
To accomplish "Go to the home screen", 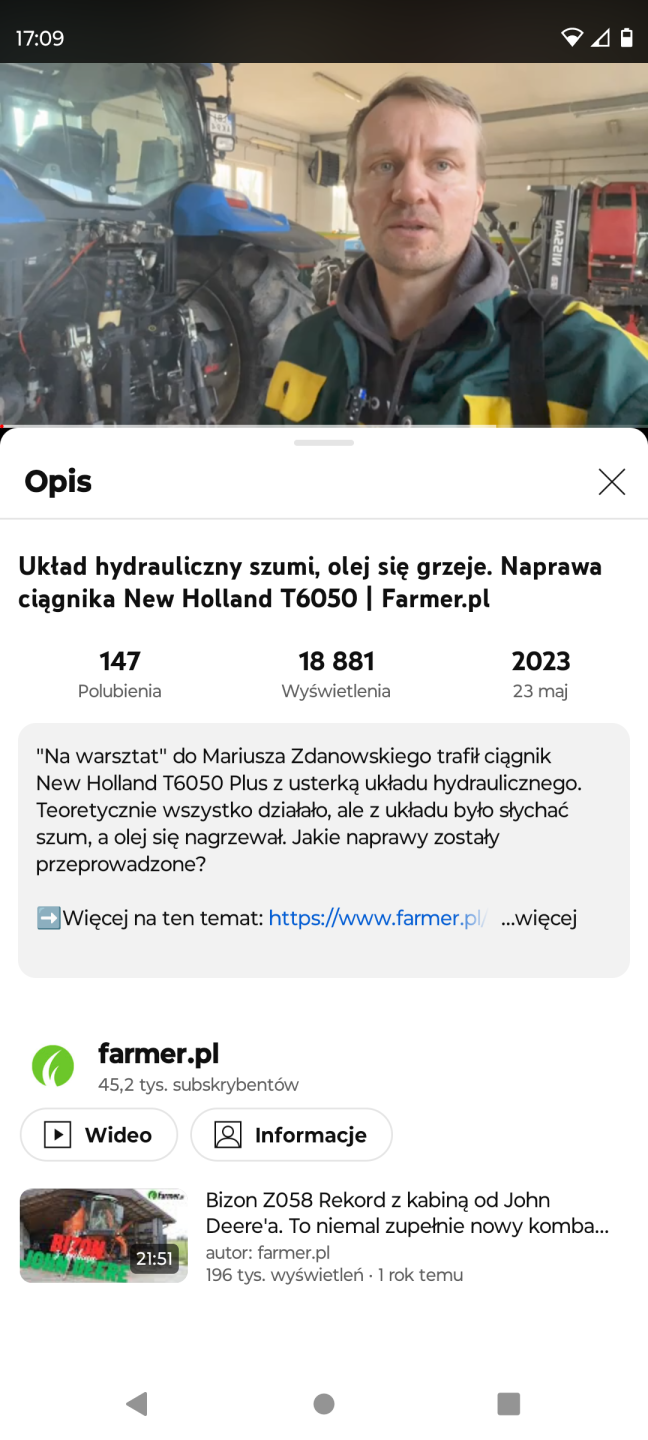I will [324, 1404].
